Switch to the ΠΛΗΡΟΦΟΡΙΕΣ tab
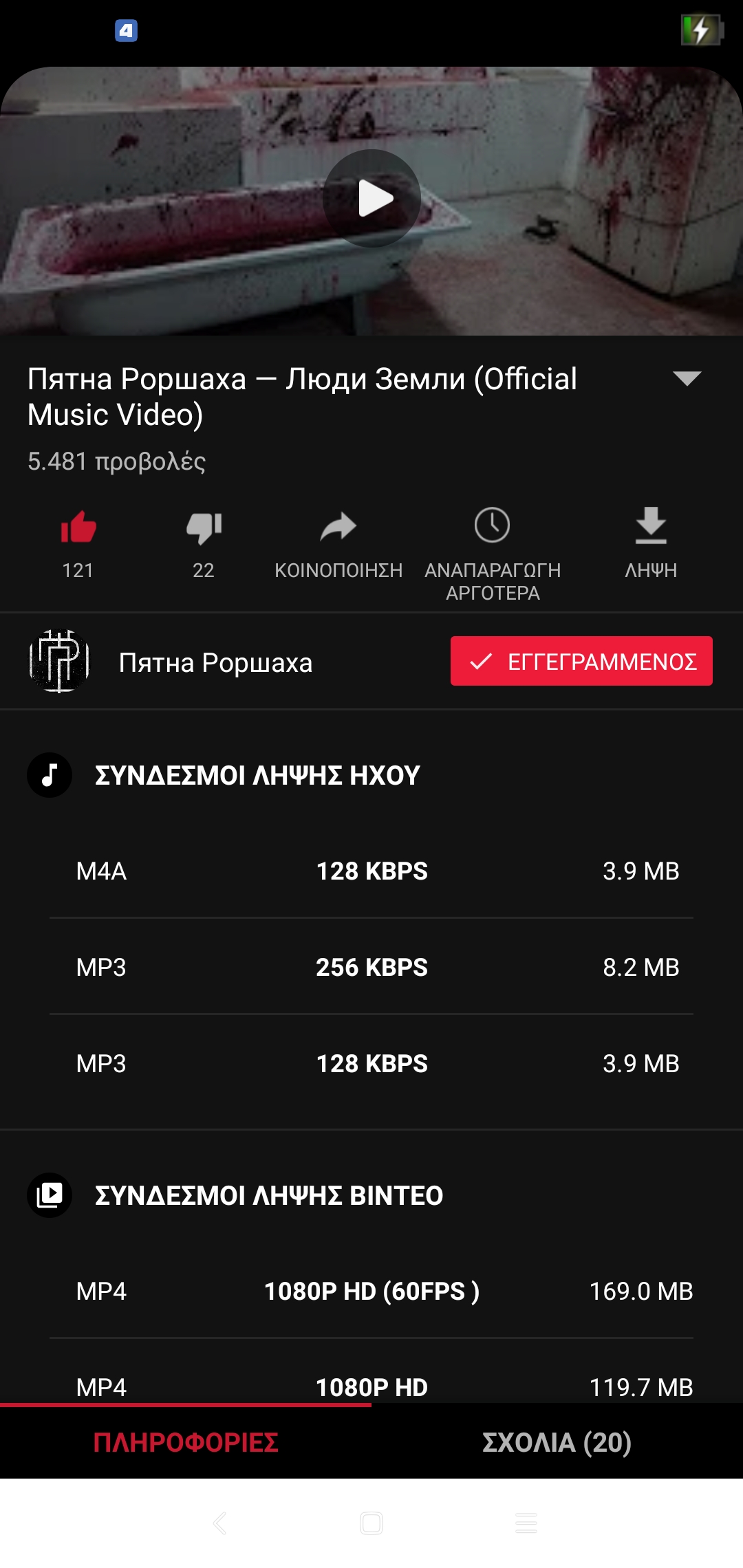This screenshot has height=1568, width=743. coord(186,1442)
